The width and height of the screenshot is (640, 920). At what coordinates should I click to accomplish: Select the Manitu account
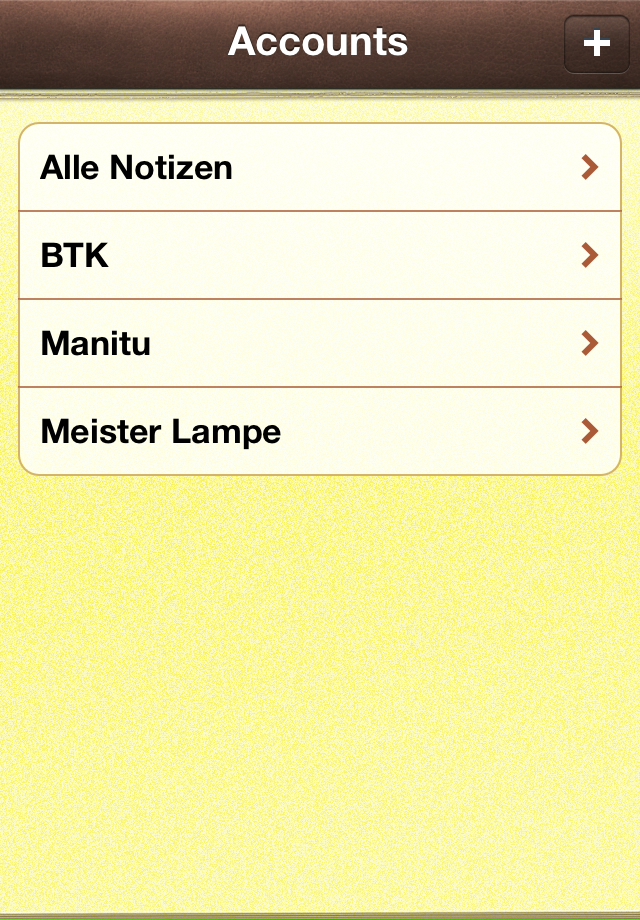(x=319, y=344)
